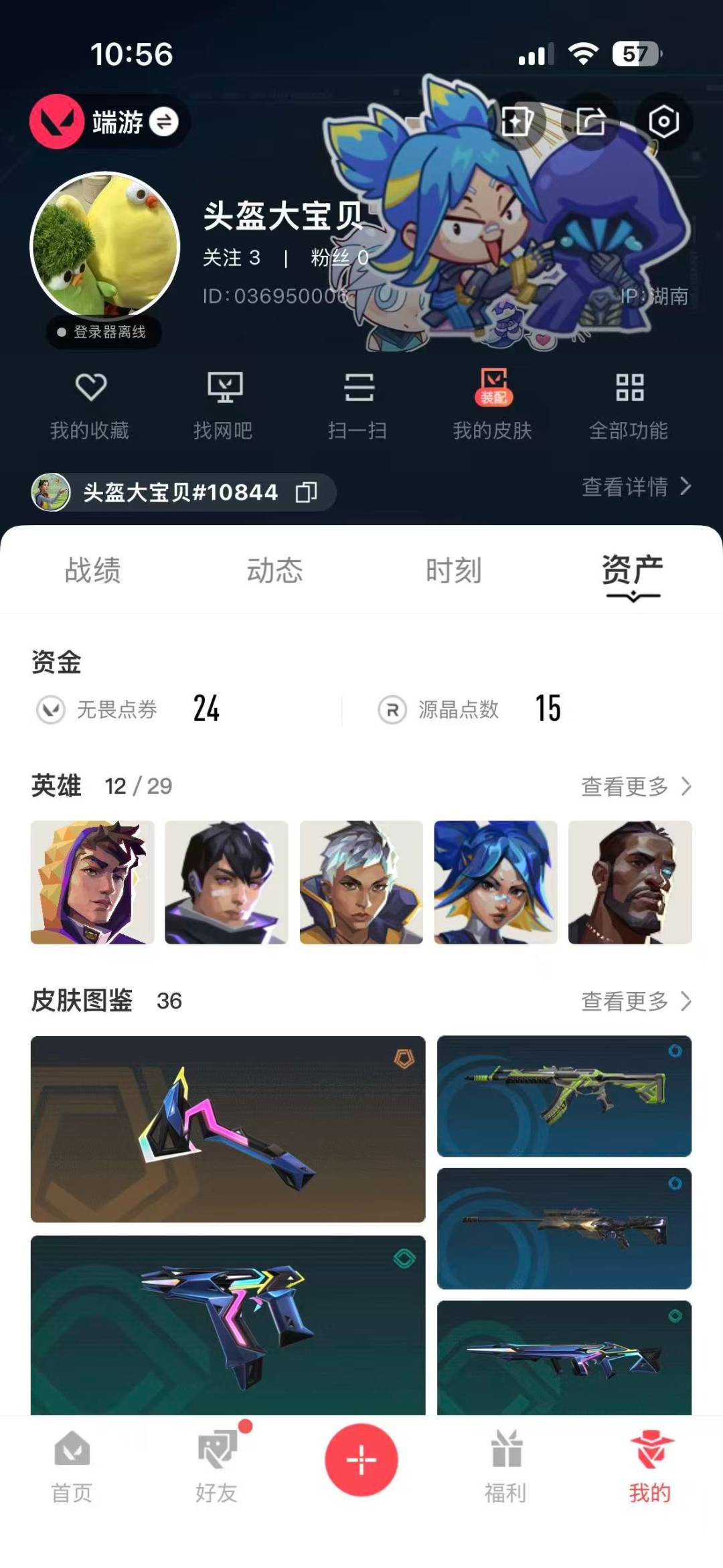Open the avatar frame decoration icon

517,120
